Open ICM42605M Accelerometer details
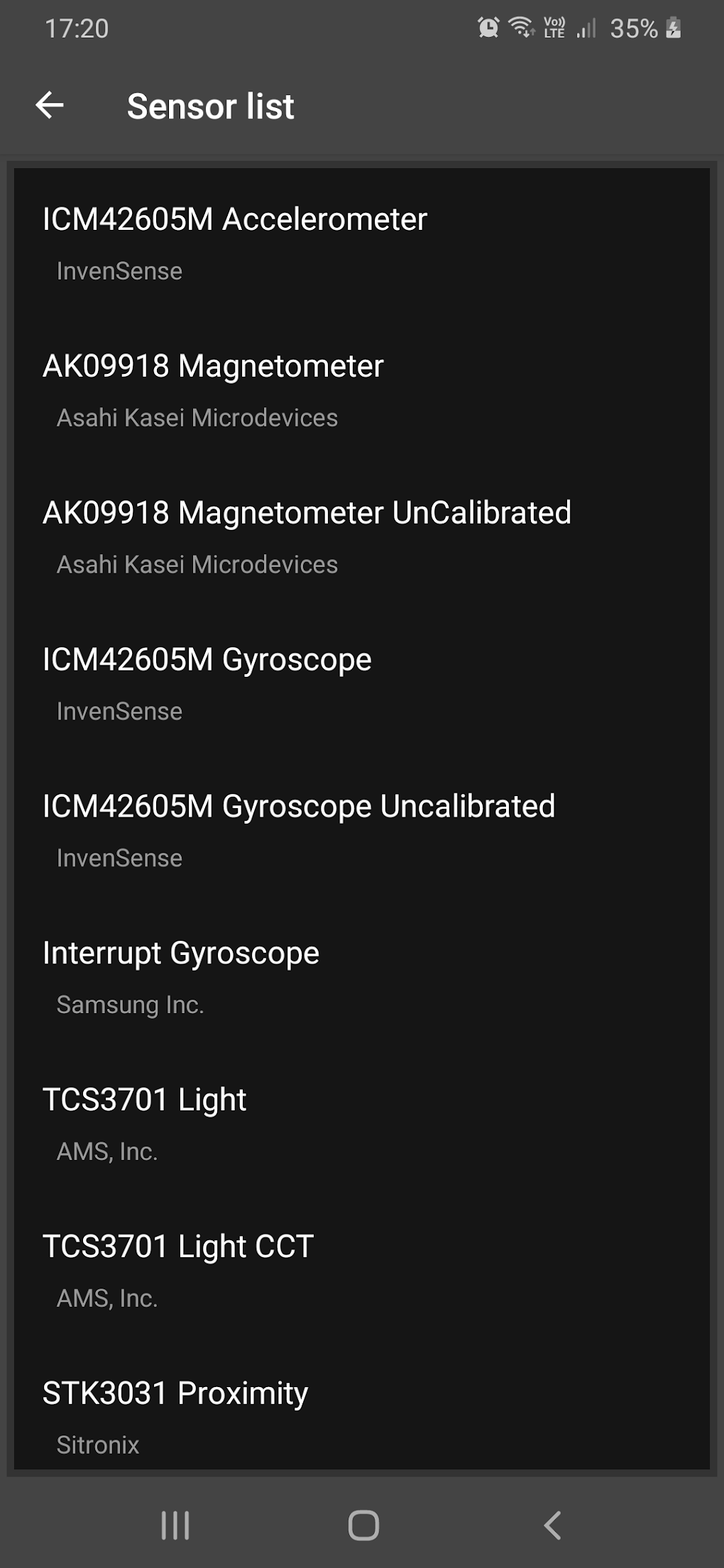 tap(362, 242)
